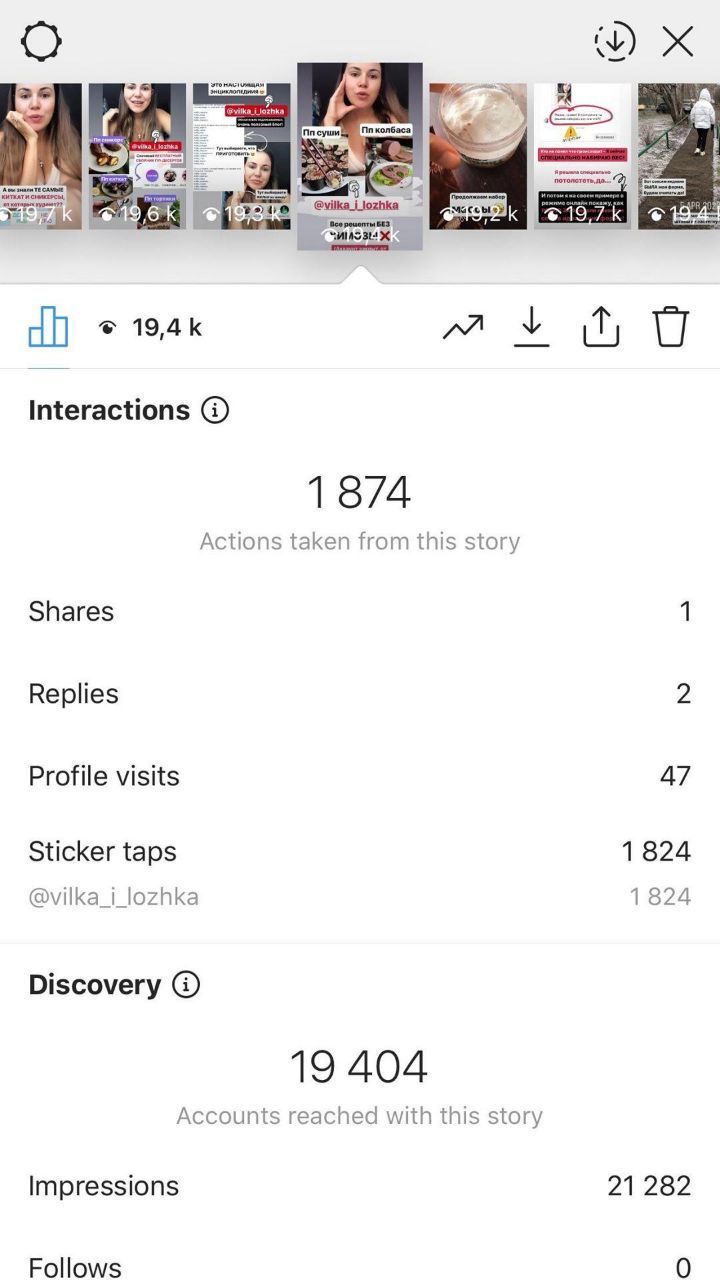Open the snowy path story thumbnail
The image size is (720, 1280).
click(x=679, y=156)
